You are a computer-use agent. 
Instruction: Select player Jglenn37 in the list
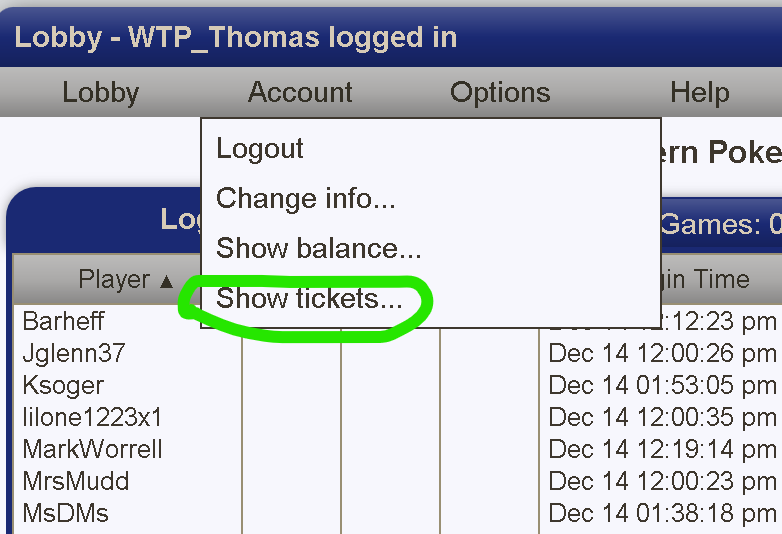point(74,354)
